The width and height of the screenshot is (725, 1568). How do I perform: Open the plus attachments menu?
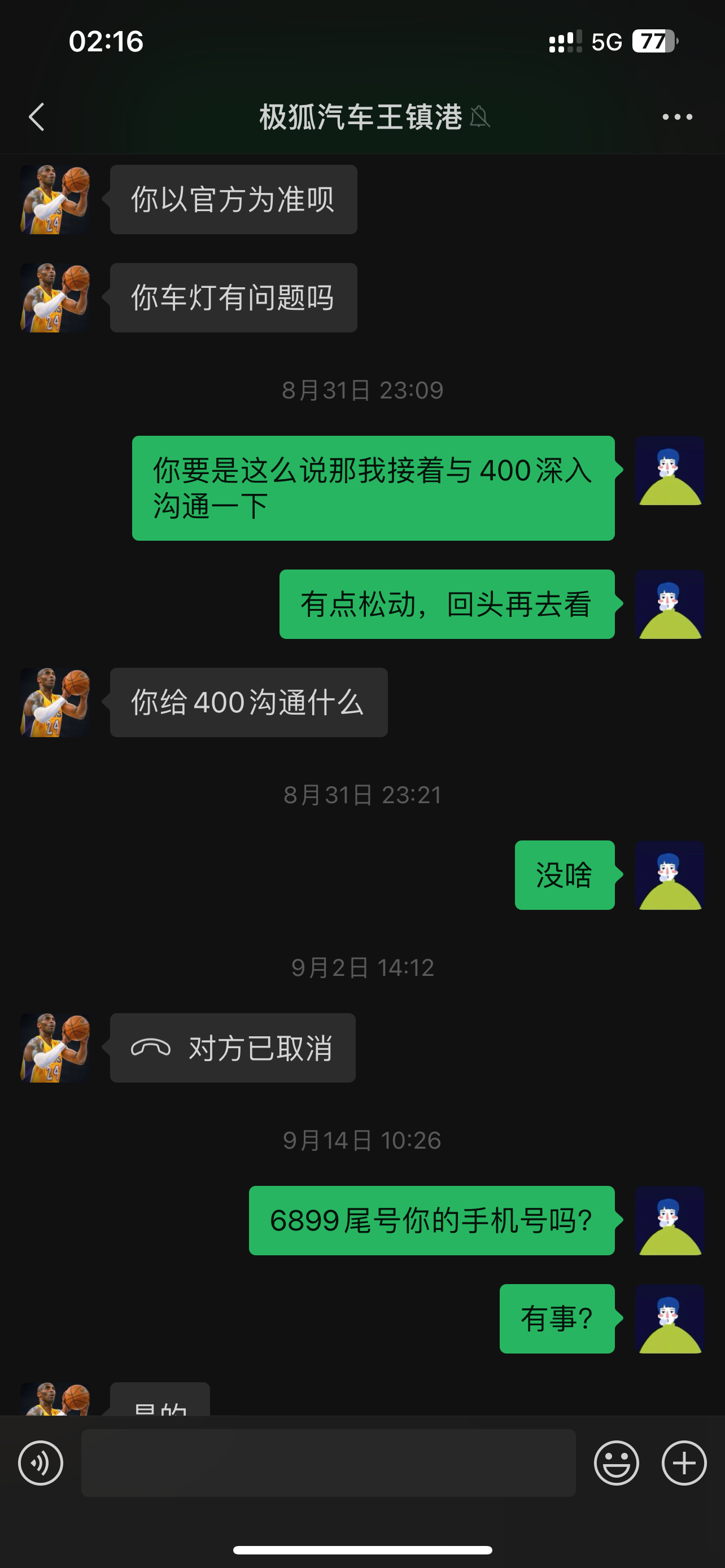pos(684,1462)
